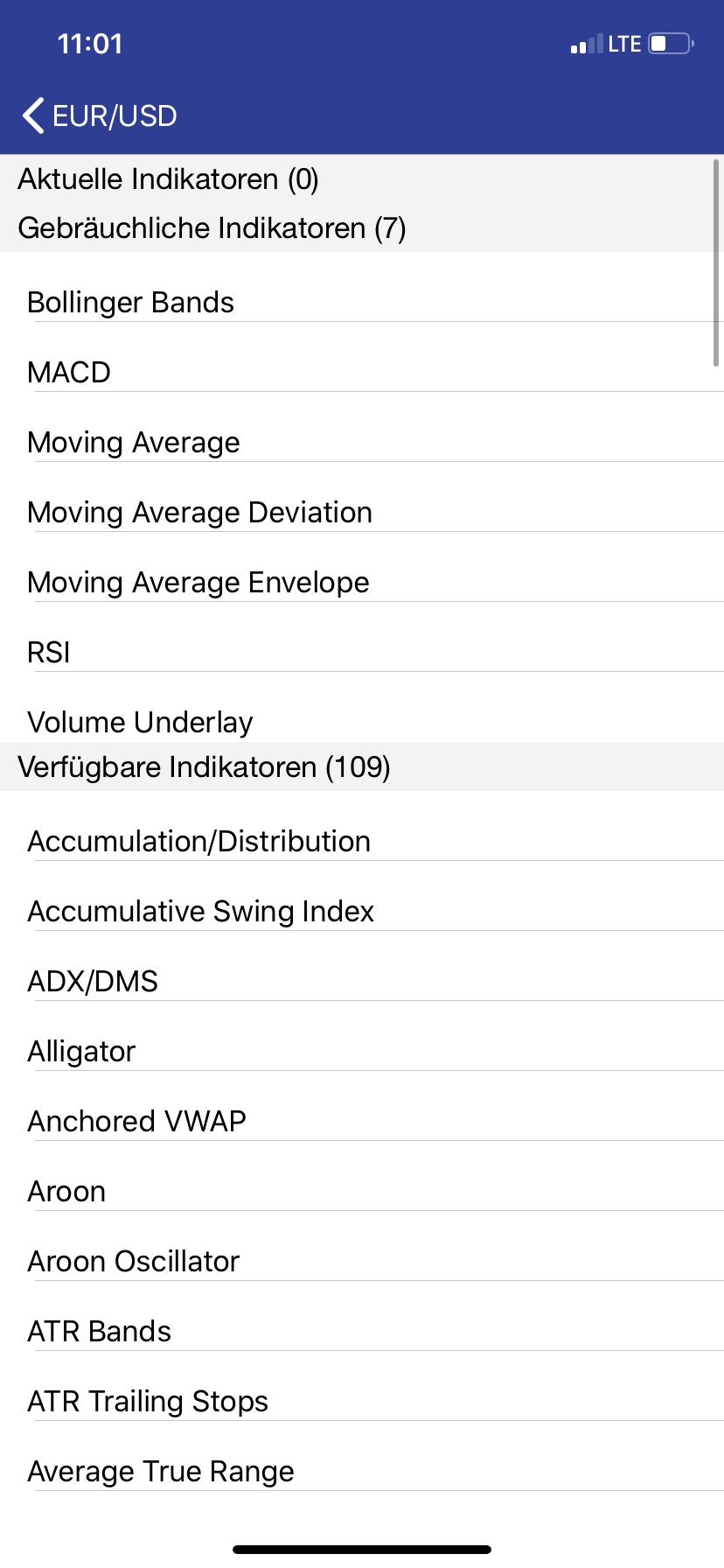
Task: Select the Bollinger Bands indicator
Action: [362, 302]
